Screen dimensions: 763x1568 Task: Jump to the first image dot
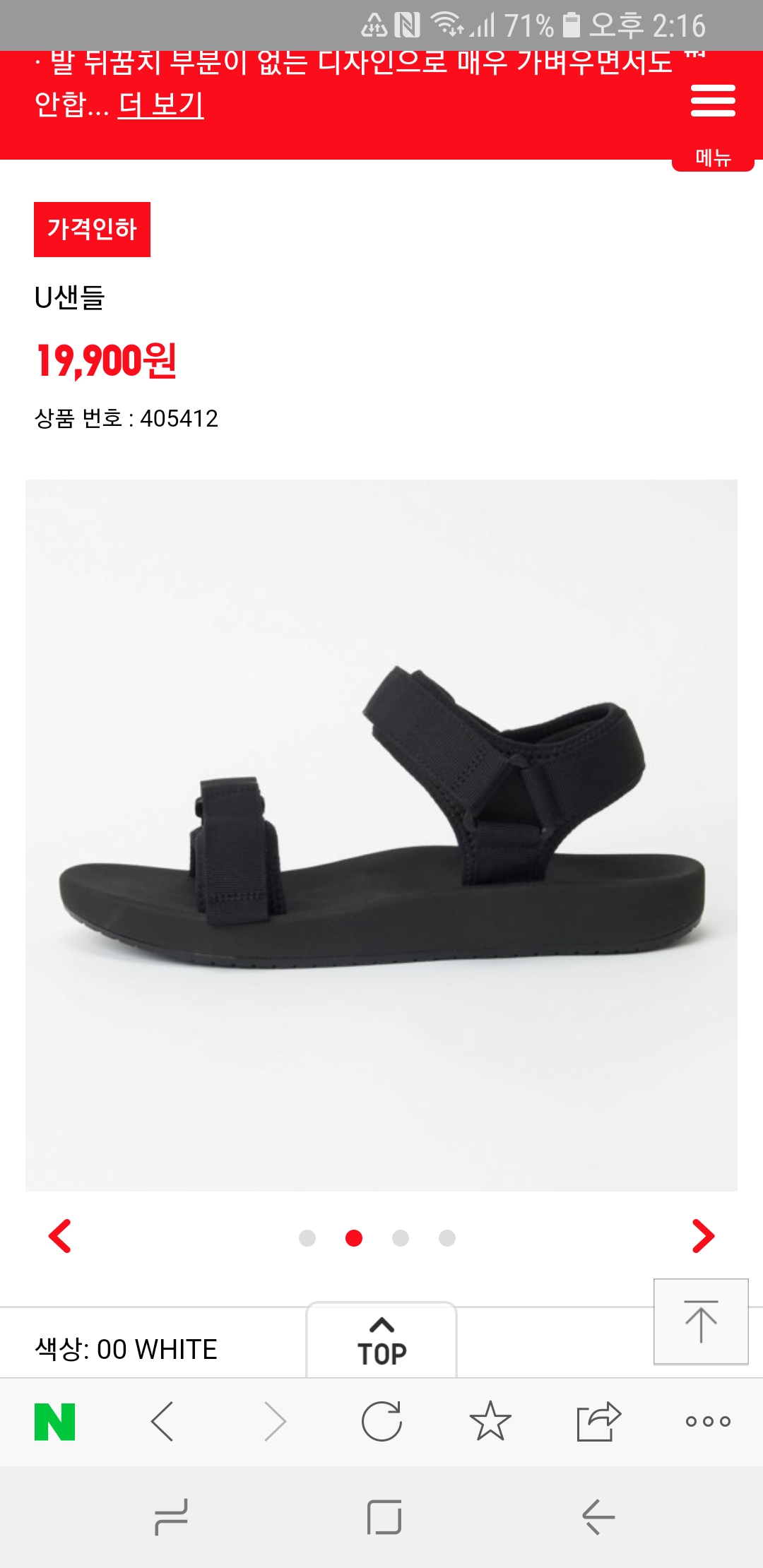tap(307, 1238)
